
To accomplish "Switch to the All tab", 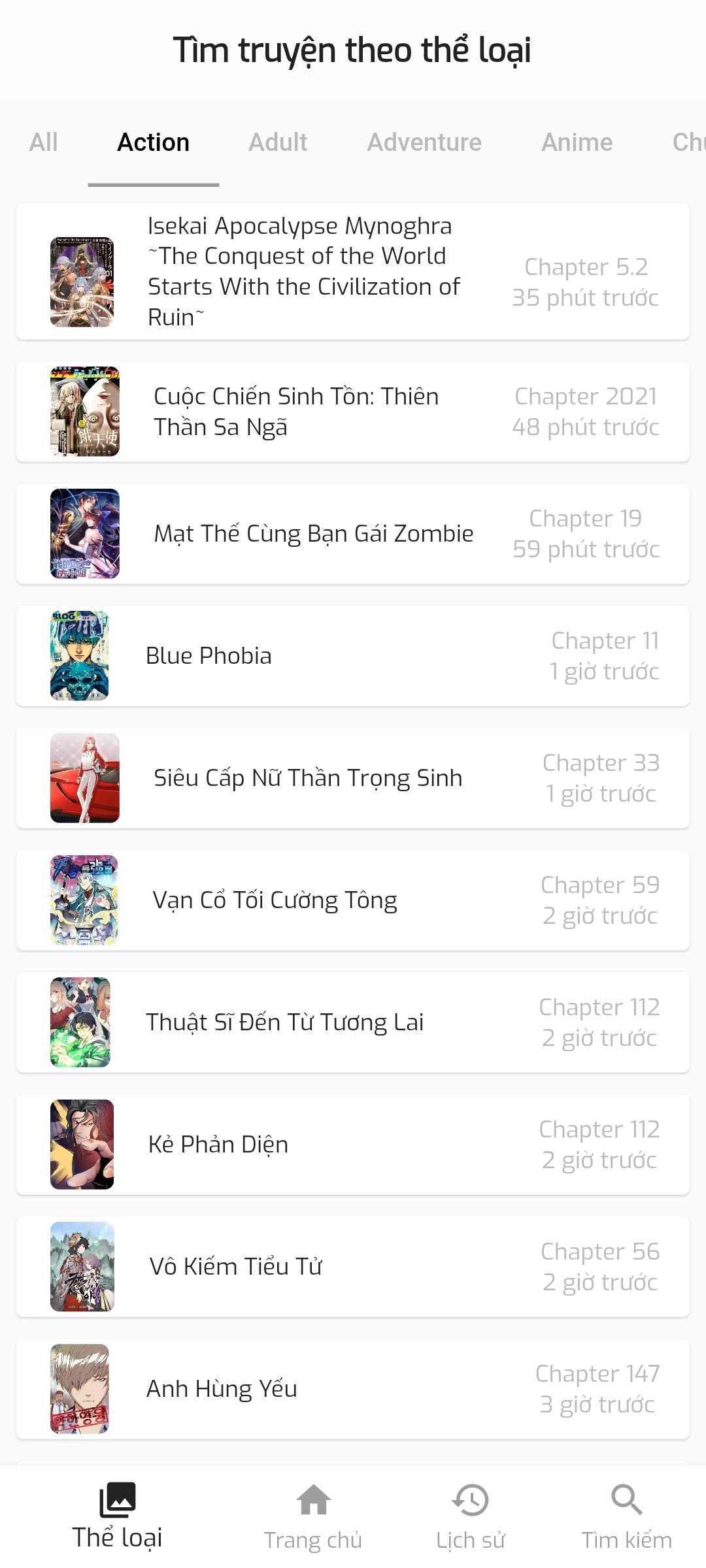I will coord(42,142).
